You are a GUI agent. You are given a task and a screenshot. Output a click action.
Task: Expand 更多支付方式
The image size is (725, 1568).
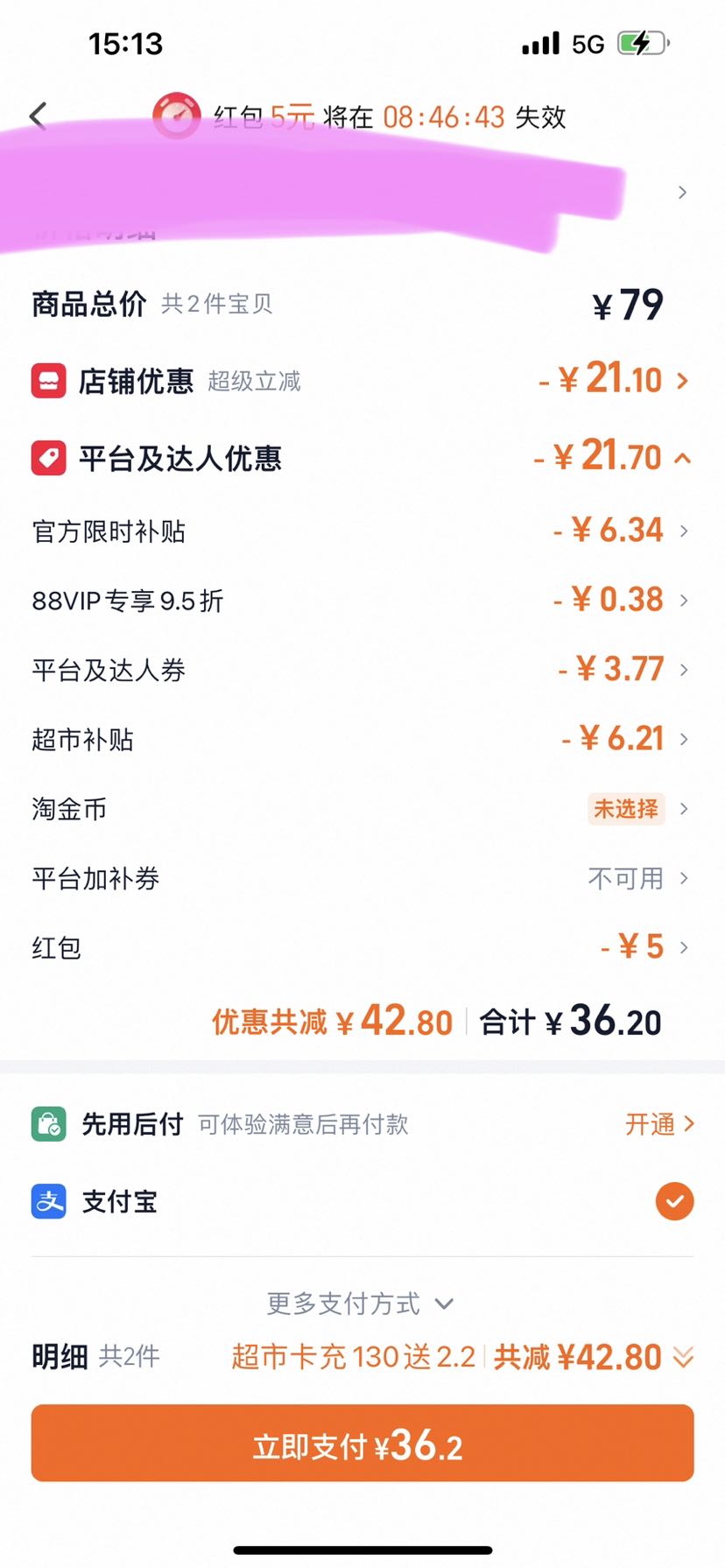coord(360,1304)
